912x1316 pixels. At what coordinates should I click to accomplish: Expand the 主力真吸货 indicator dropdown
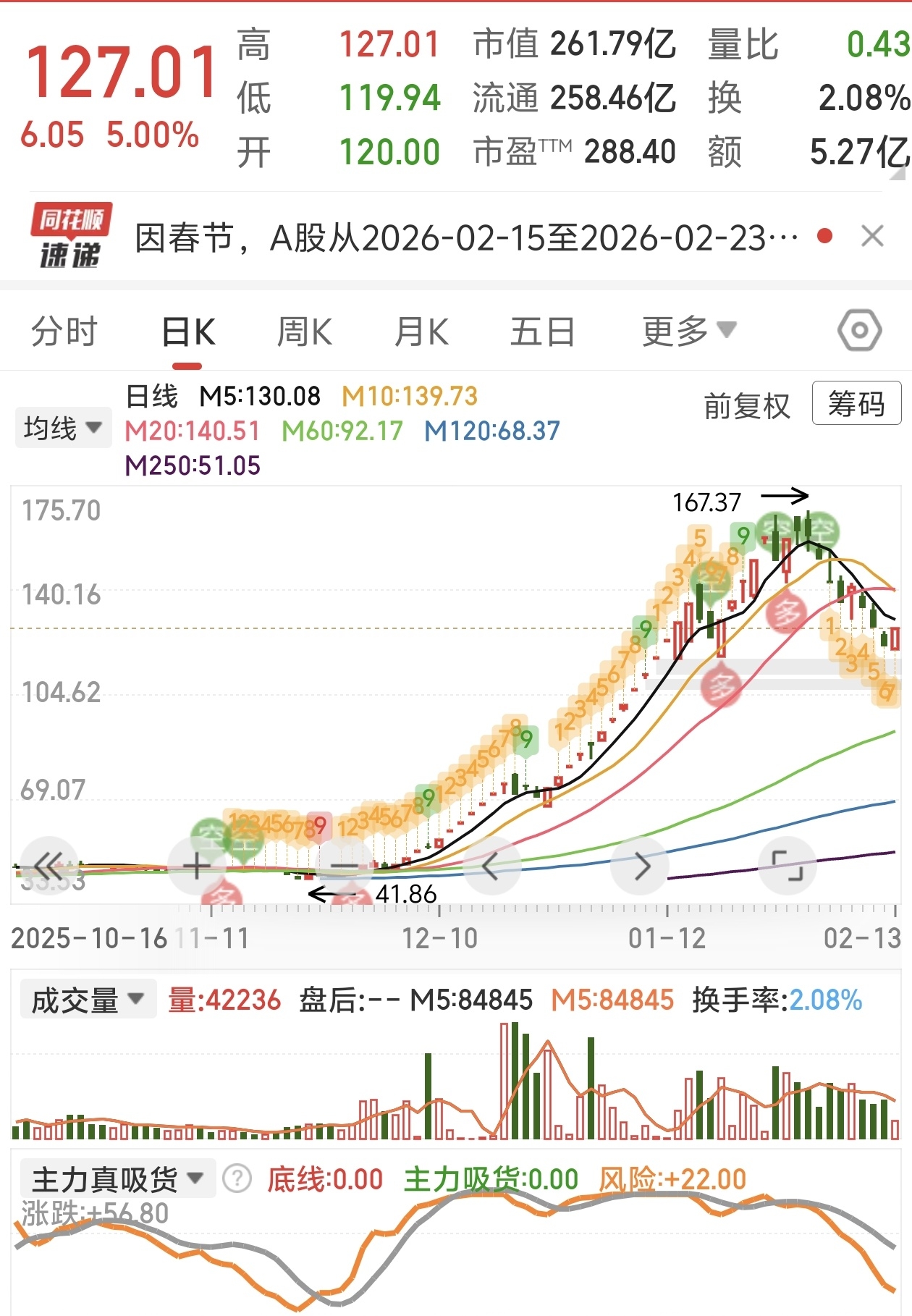[x=117, y=1179]
